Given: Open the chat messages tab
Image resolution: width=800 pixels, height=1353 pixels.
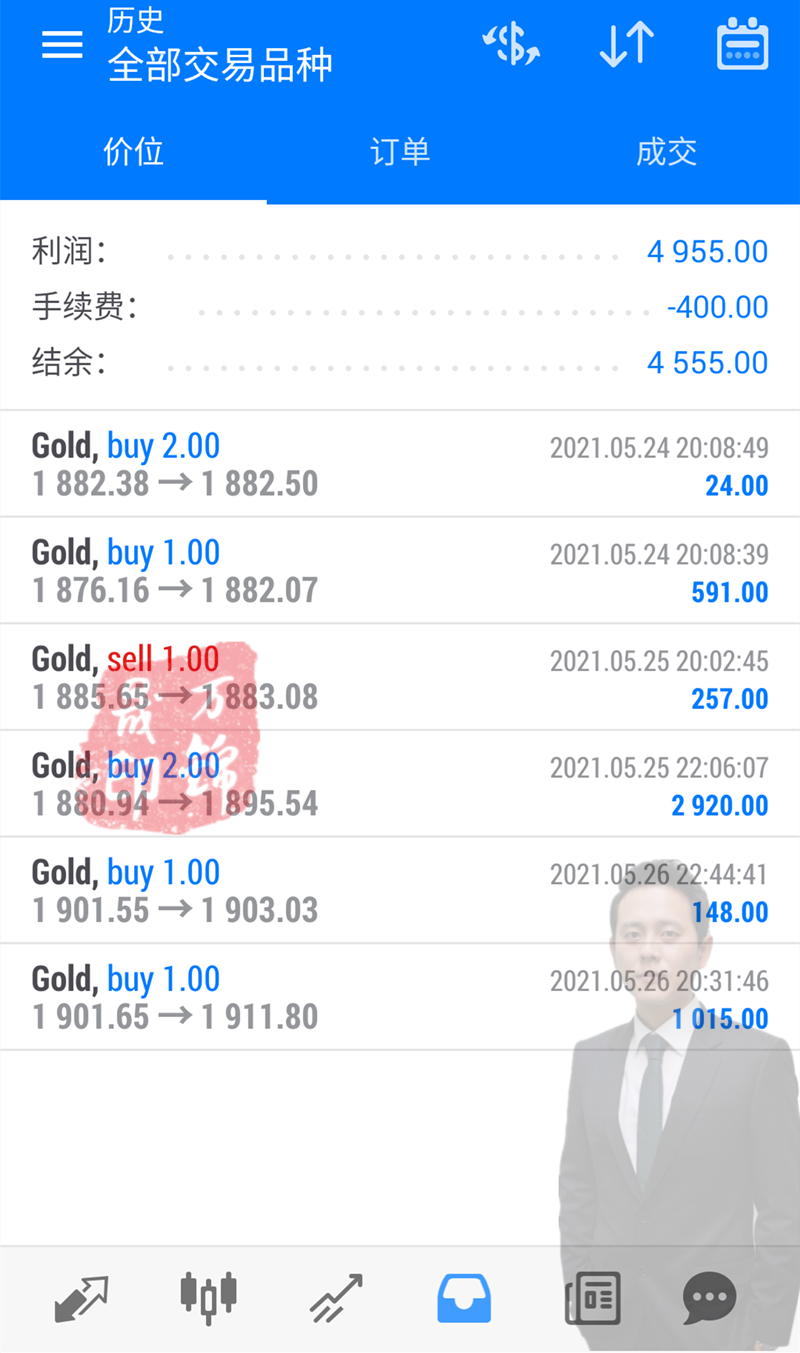Looking at the screenshot, I should [x=710, y=1299].
